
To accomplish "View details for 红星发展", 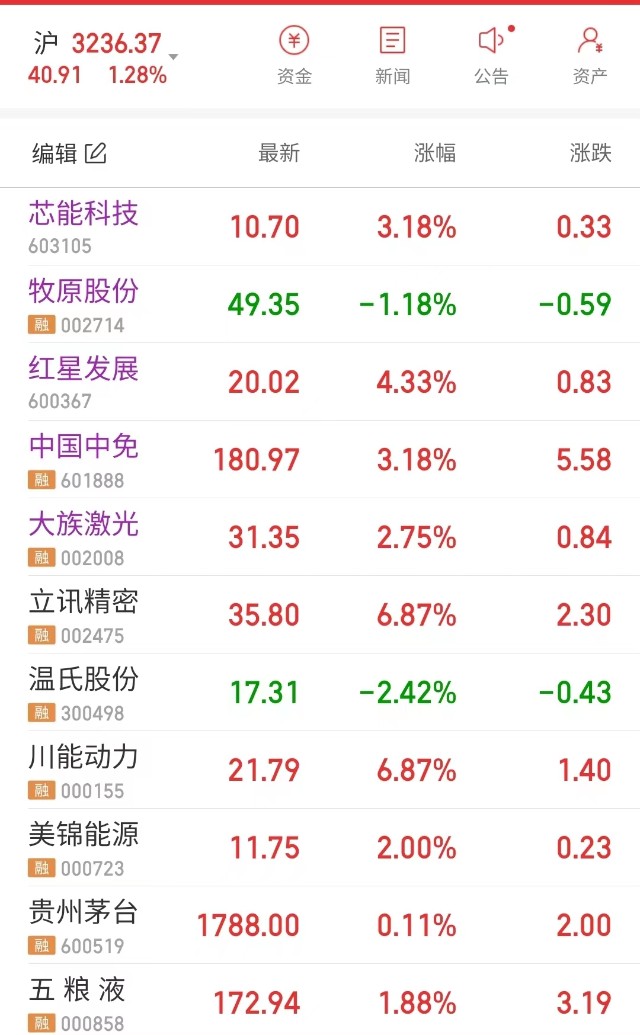I will pyautogui.click(x=320, y=382).
